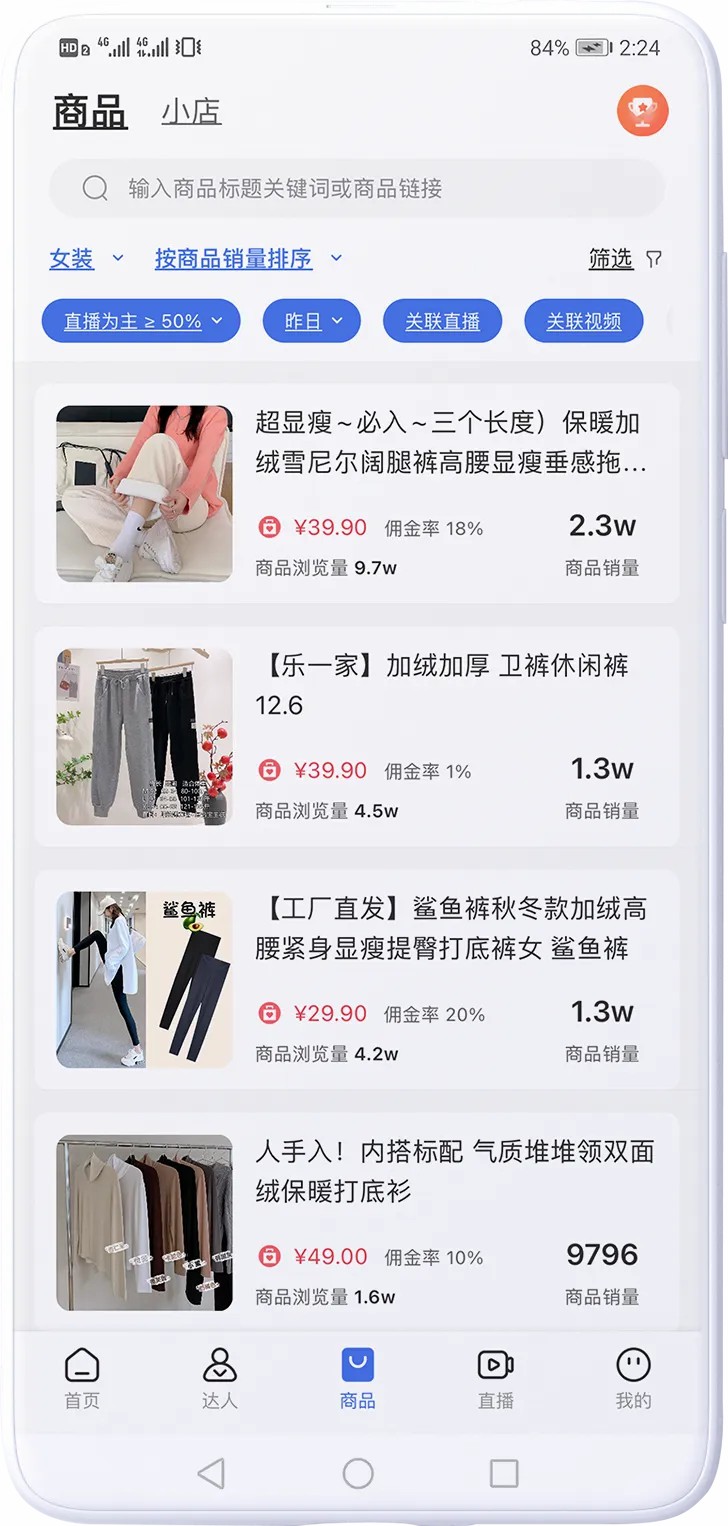Open the 筛选 filter options
This screenshot has height=1526, width=728.
pyautogui.click(x=614, y=258)
